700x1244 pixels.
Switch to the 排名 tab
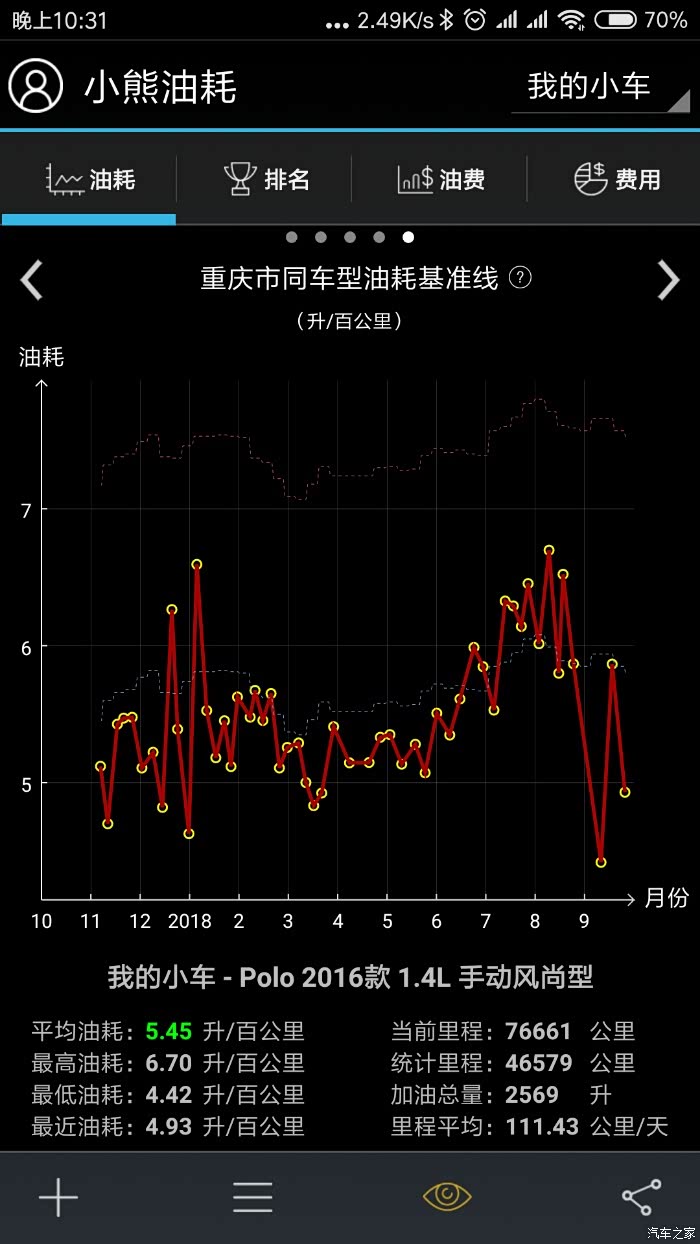[265, 180]
